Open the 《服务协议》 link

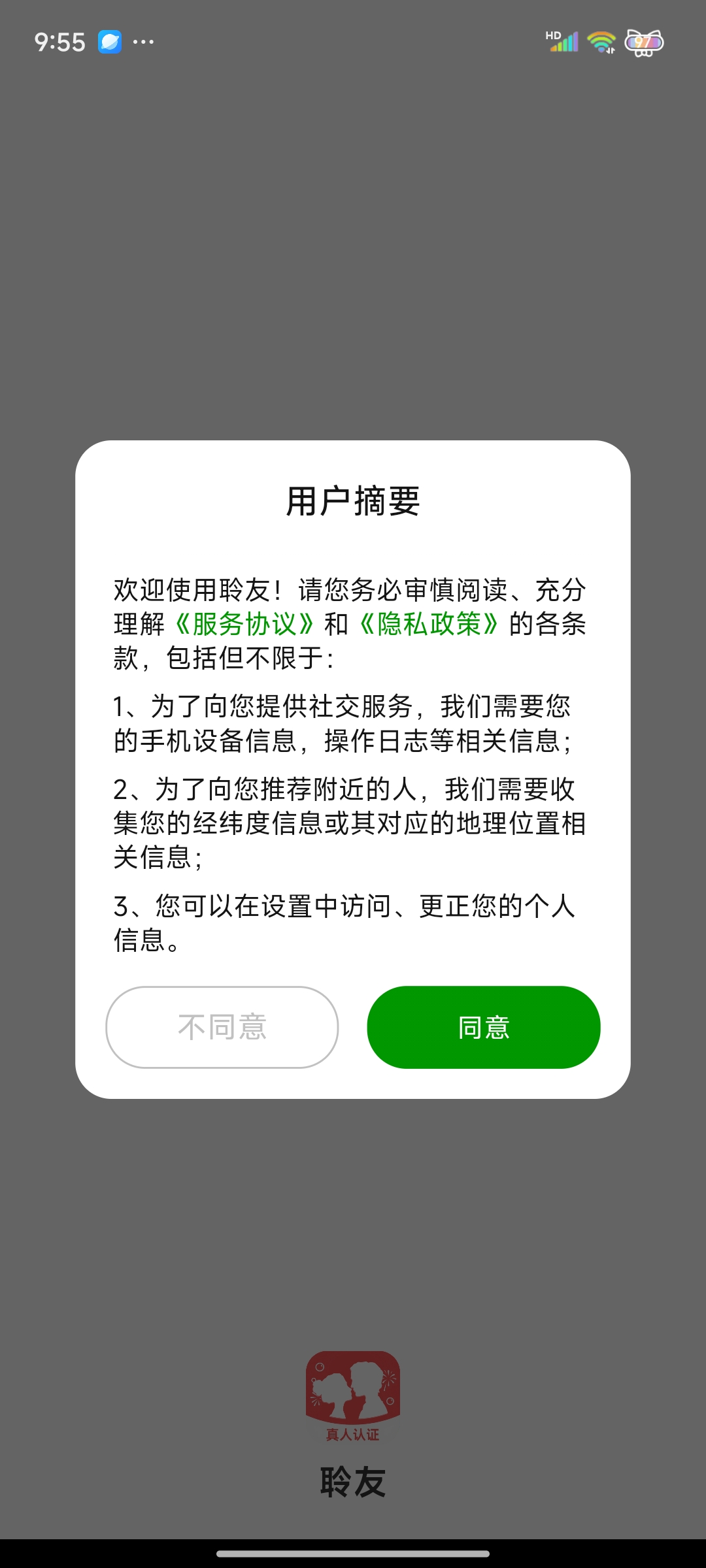tap(245, 624)
